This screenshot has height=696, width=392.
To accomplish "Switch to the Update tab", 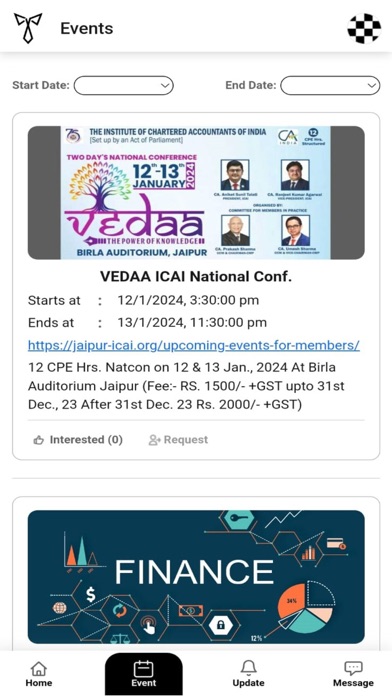I will click(x=249, y=674).
